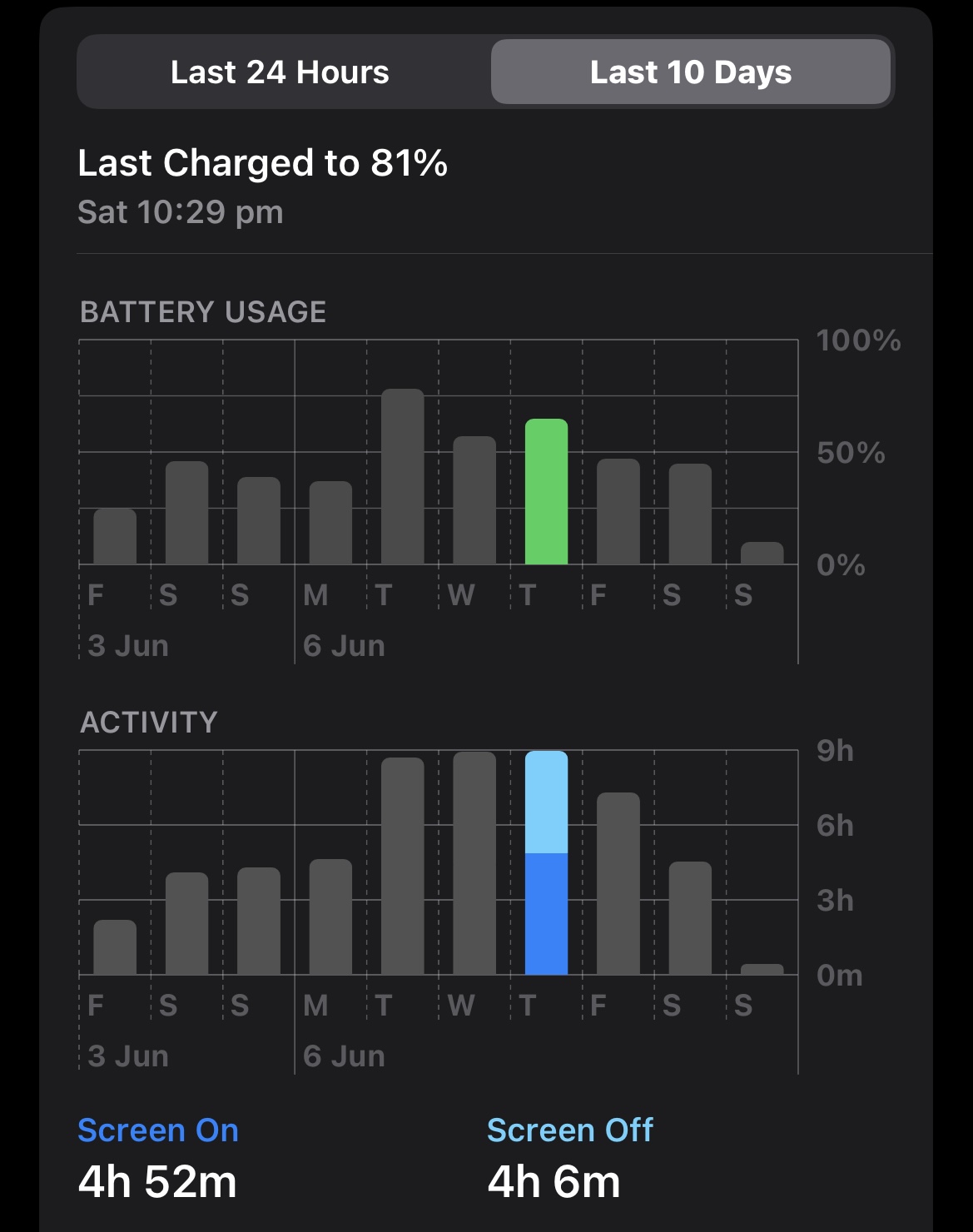Choose Monday 6 Jun bar in Activity chart

(x=330, y=917)
